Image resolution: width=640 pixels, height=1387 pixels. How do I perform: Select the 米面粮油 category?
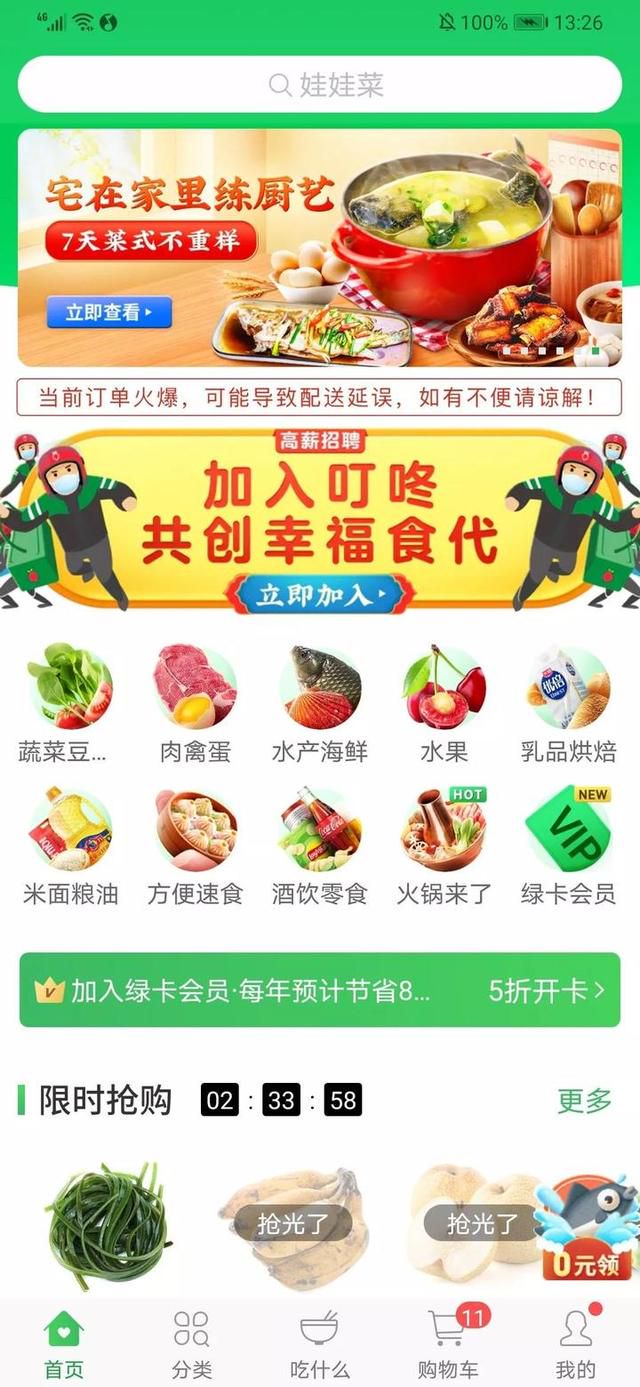pyautogui.click(x=70, y=846)
